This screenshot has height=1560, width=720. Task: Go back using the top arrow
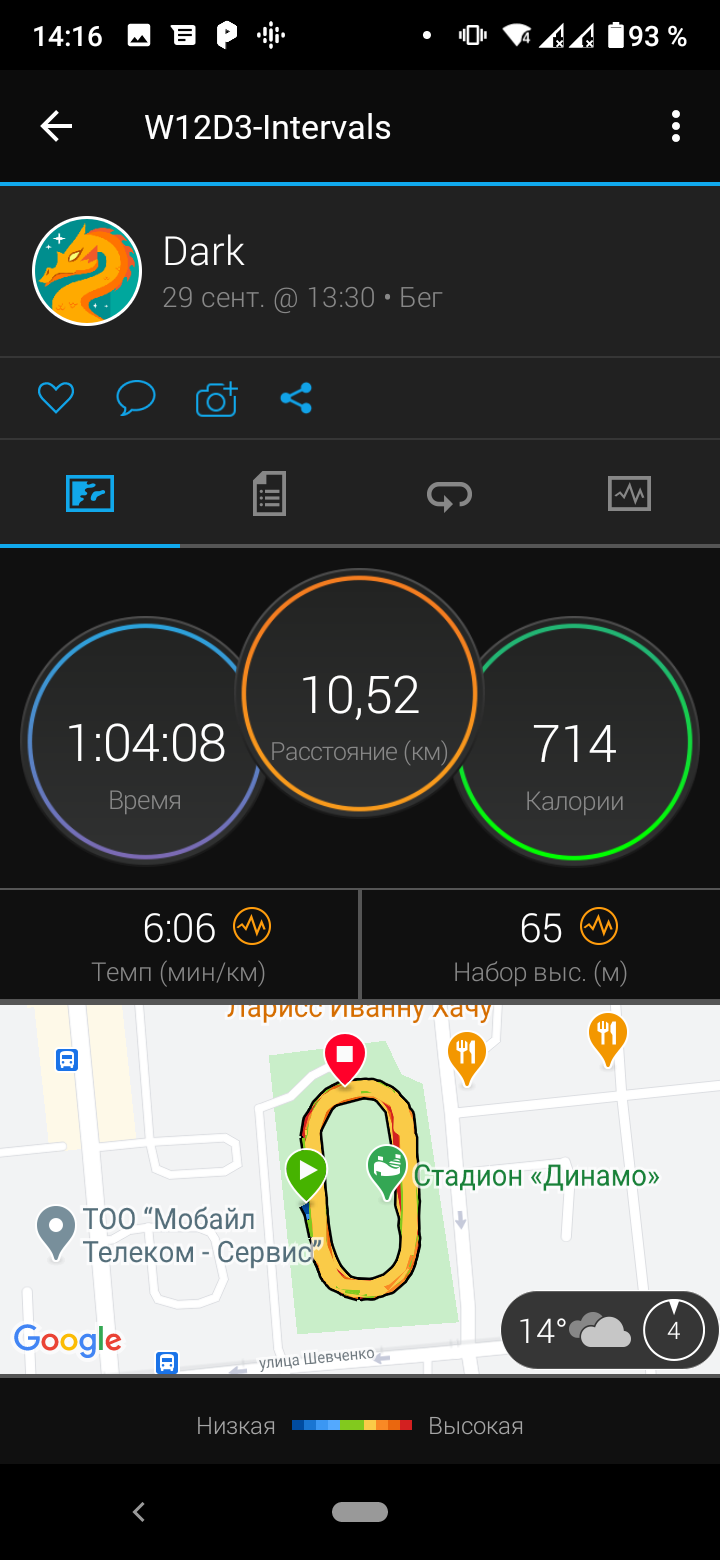click(56, 127)
